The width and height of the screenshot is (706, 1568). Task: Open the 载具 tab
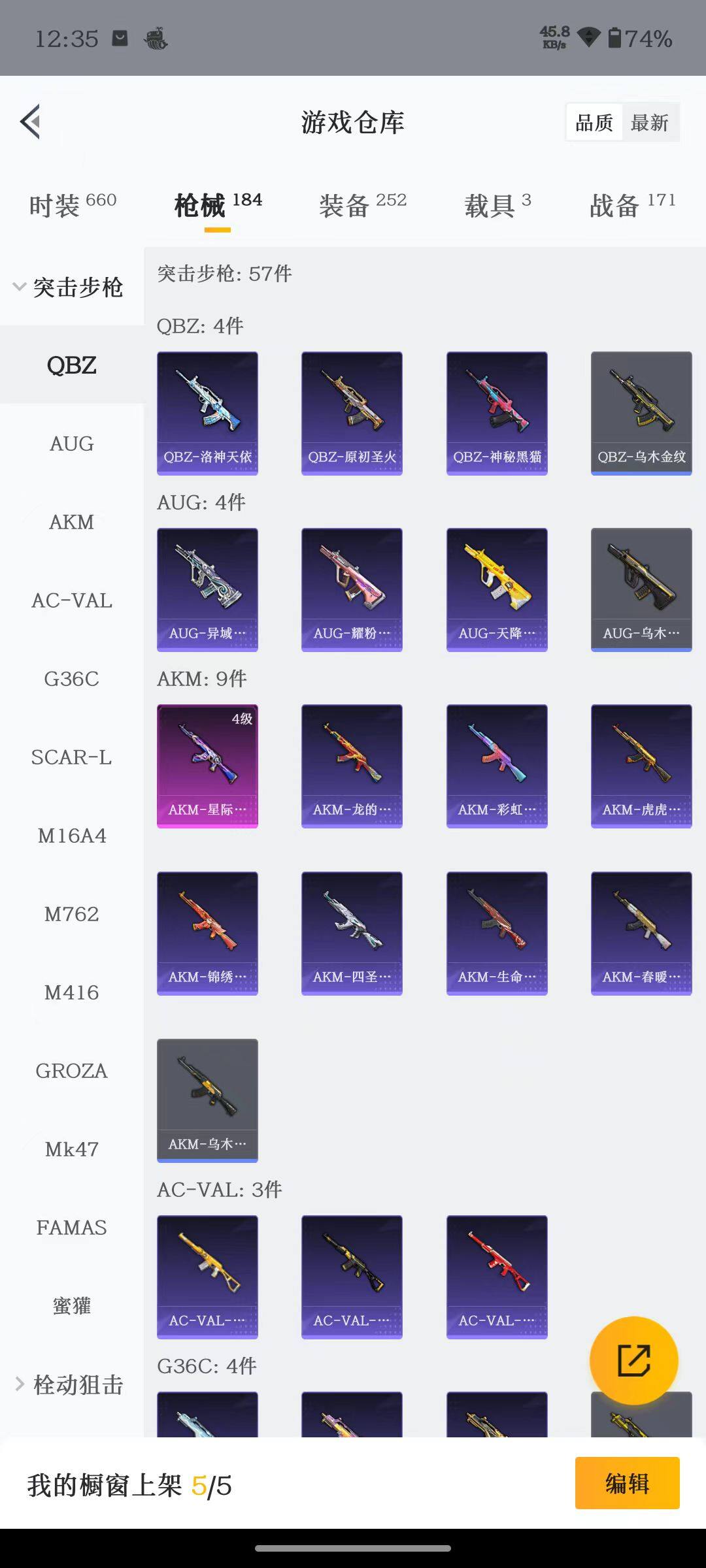click(x=497, y=205)
